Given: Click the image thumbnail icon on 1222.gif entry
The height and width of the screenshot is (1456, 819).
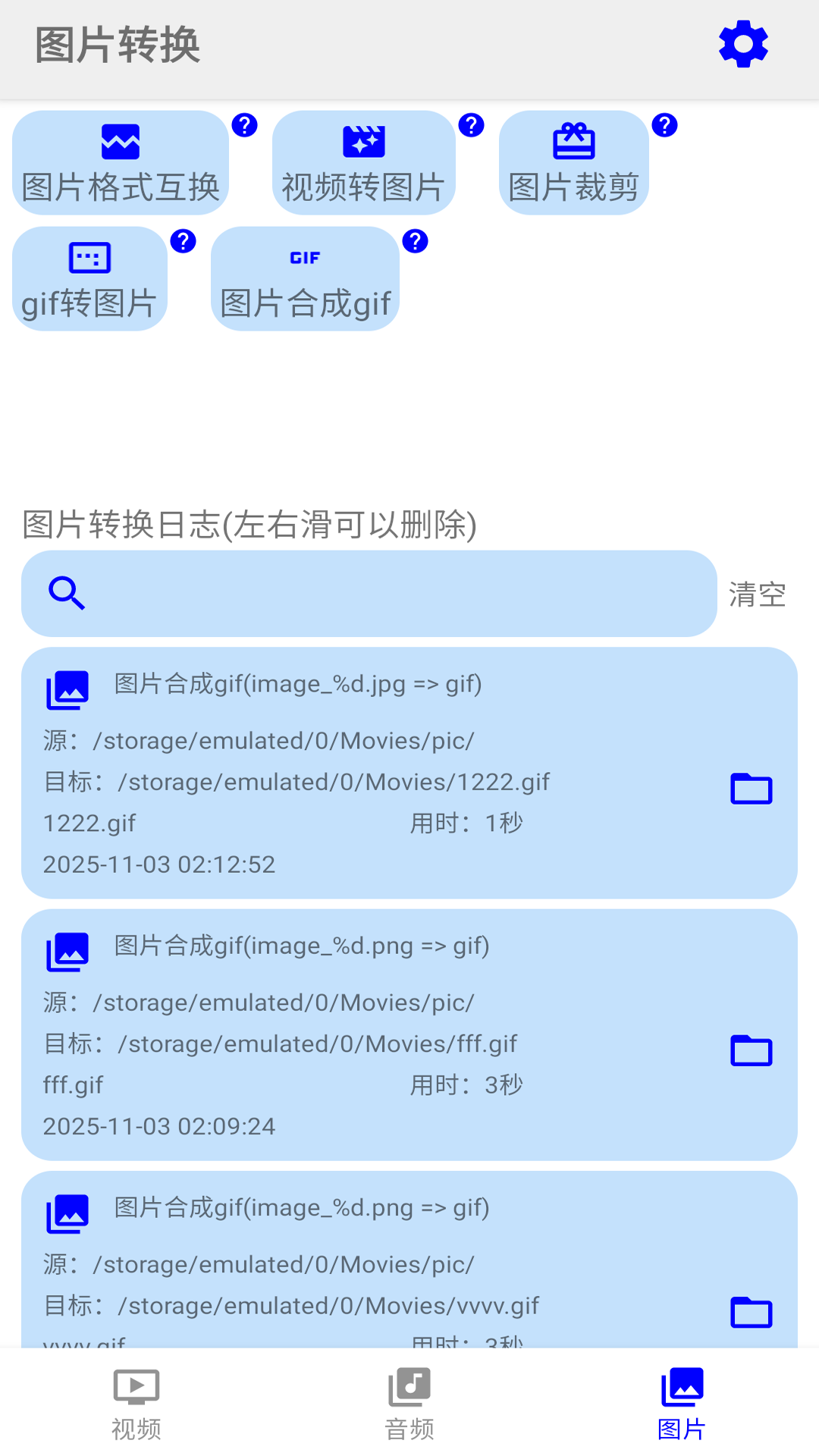Looking at the screenshot, I should (x=67, y=689).
